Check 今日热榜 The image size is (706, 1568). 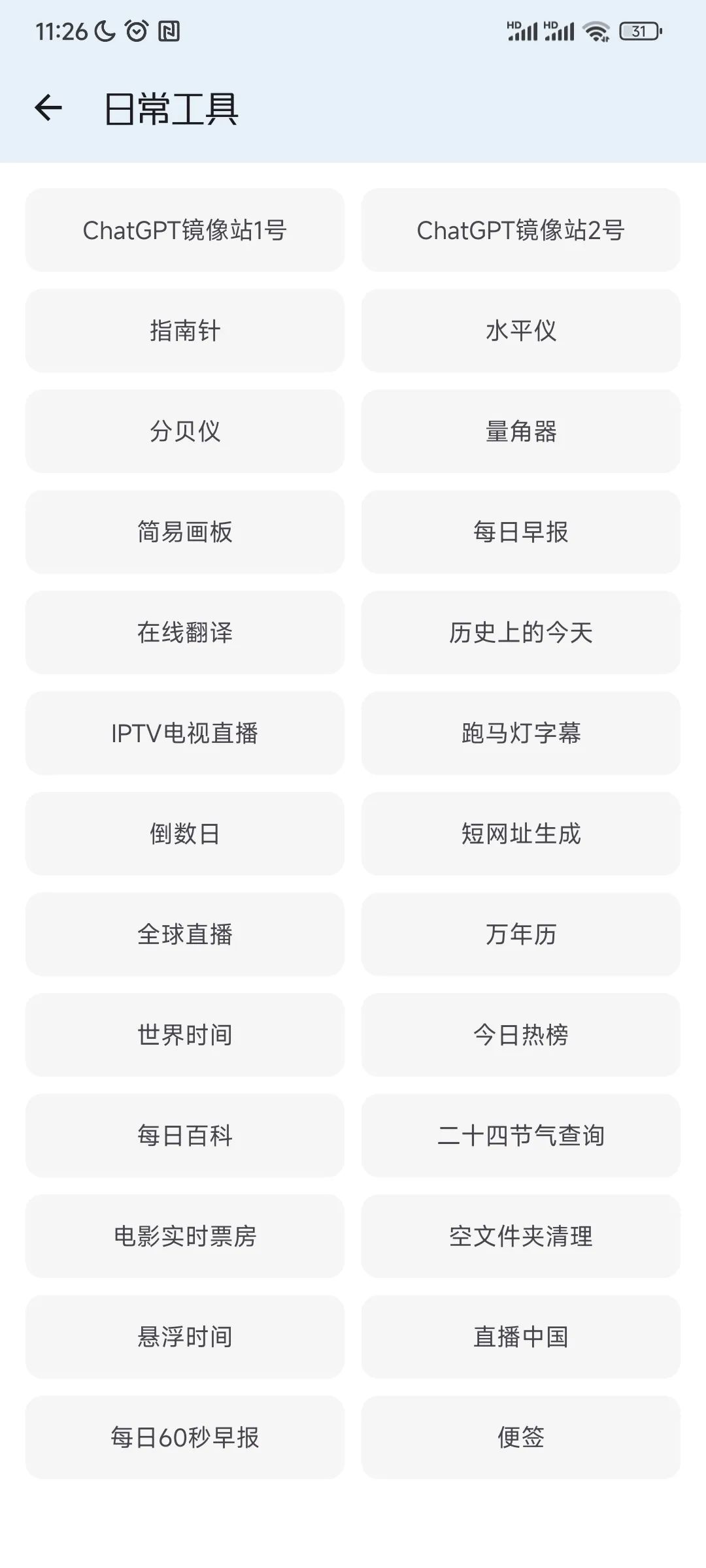click(521, 1035)
